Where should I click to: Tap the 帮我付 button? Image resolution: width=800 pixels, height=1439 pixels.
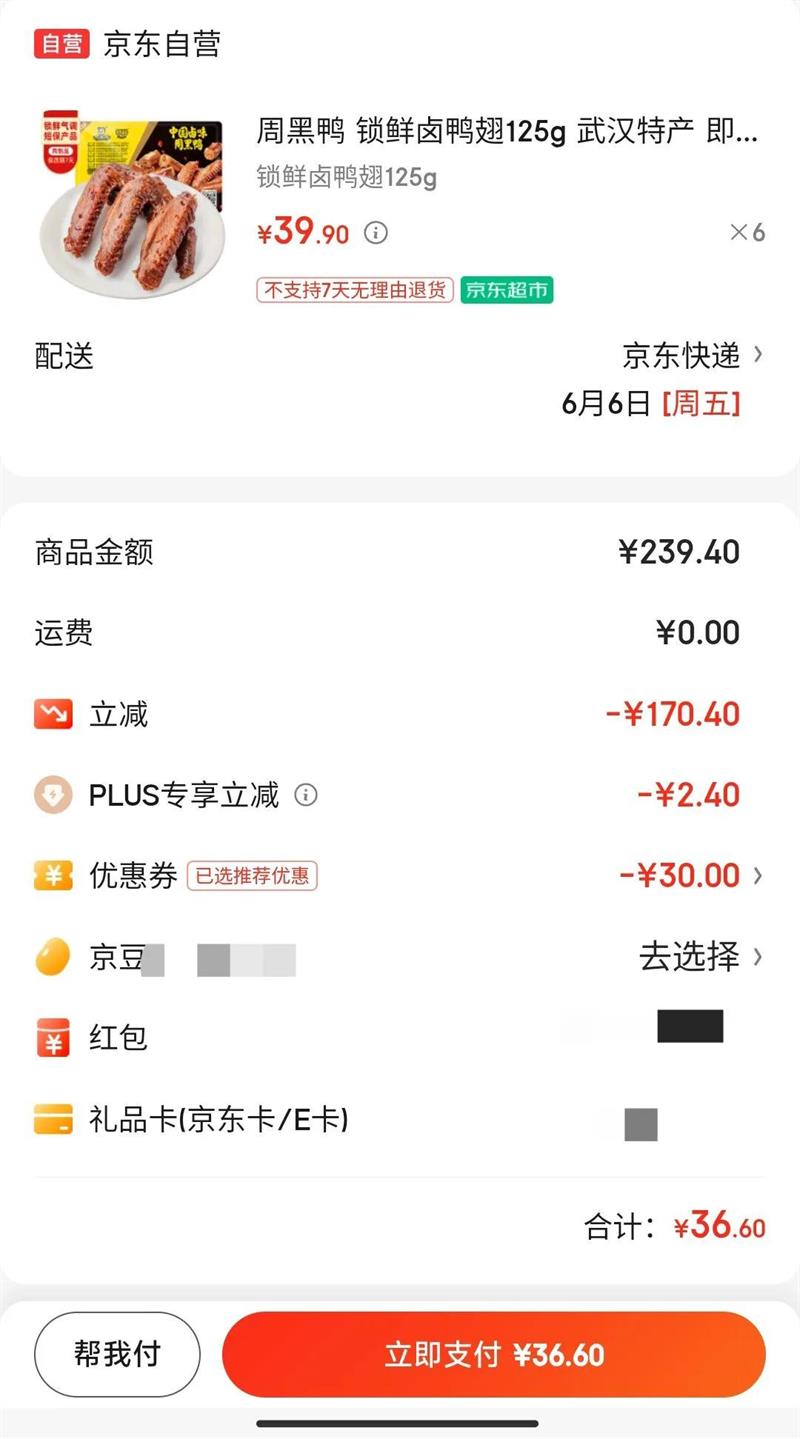coord(117,1355)
